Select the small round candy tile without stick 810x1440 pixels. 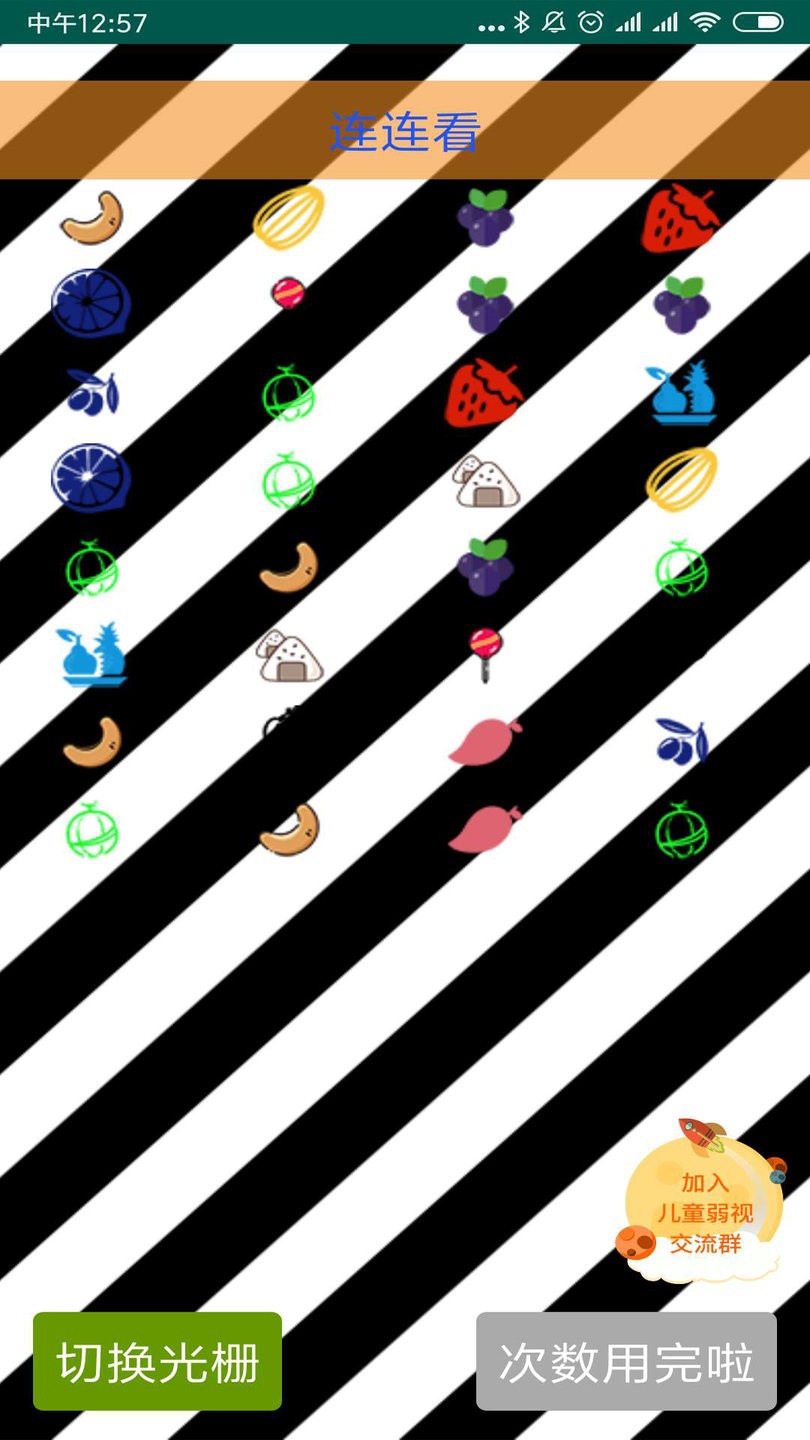[288, 293]
